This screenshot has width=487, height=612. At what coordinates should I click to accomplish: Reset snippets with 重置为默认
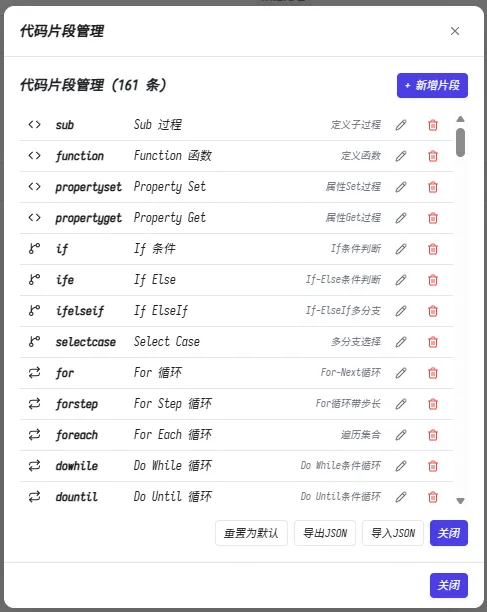251,533
